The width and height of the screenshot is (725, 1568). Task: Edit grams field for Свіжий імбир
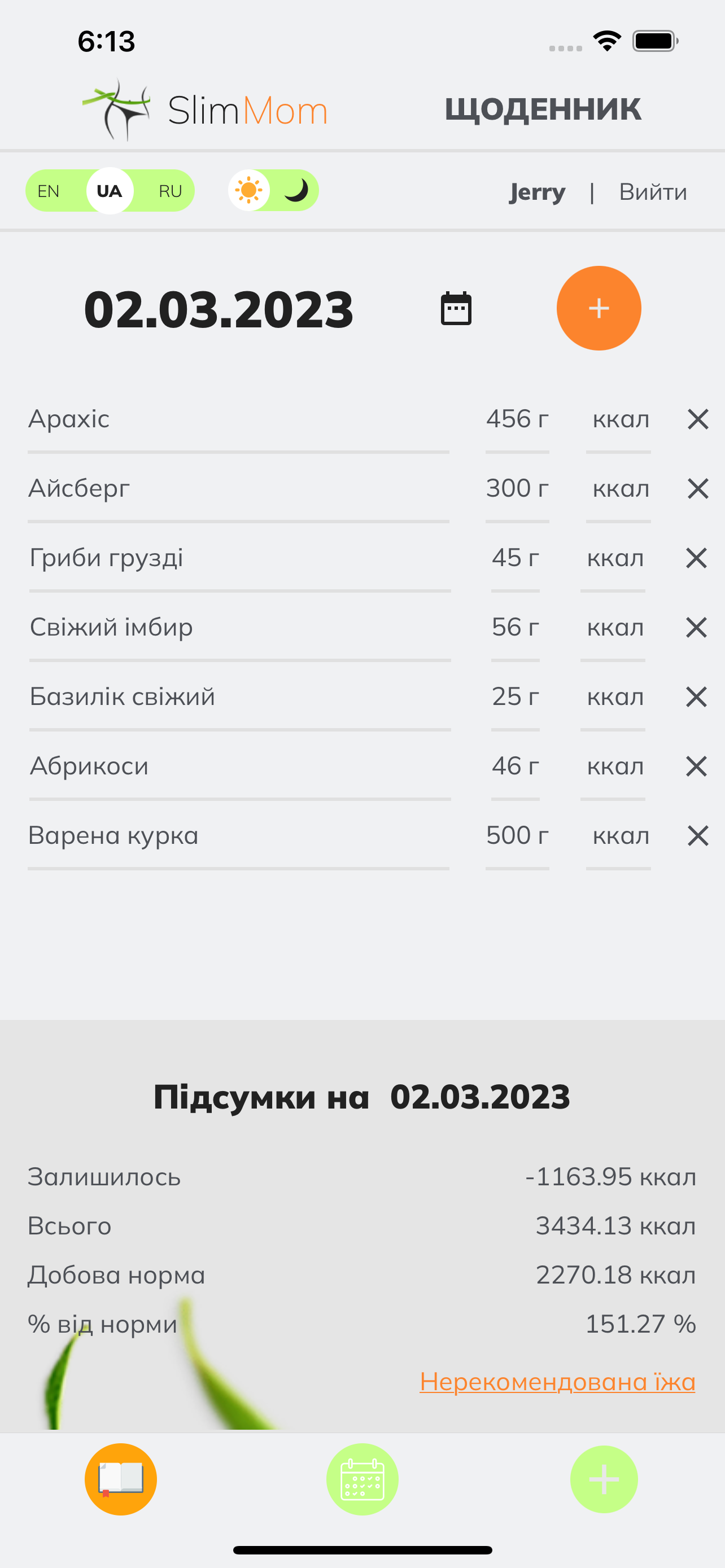coord(517,627)
